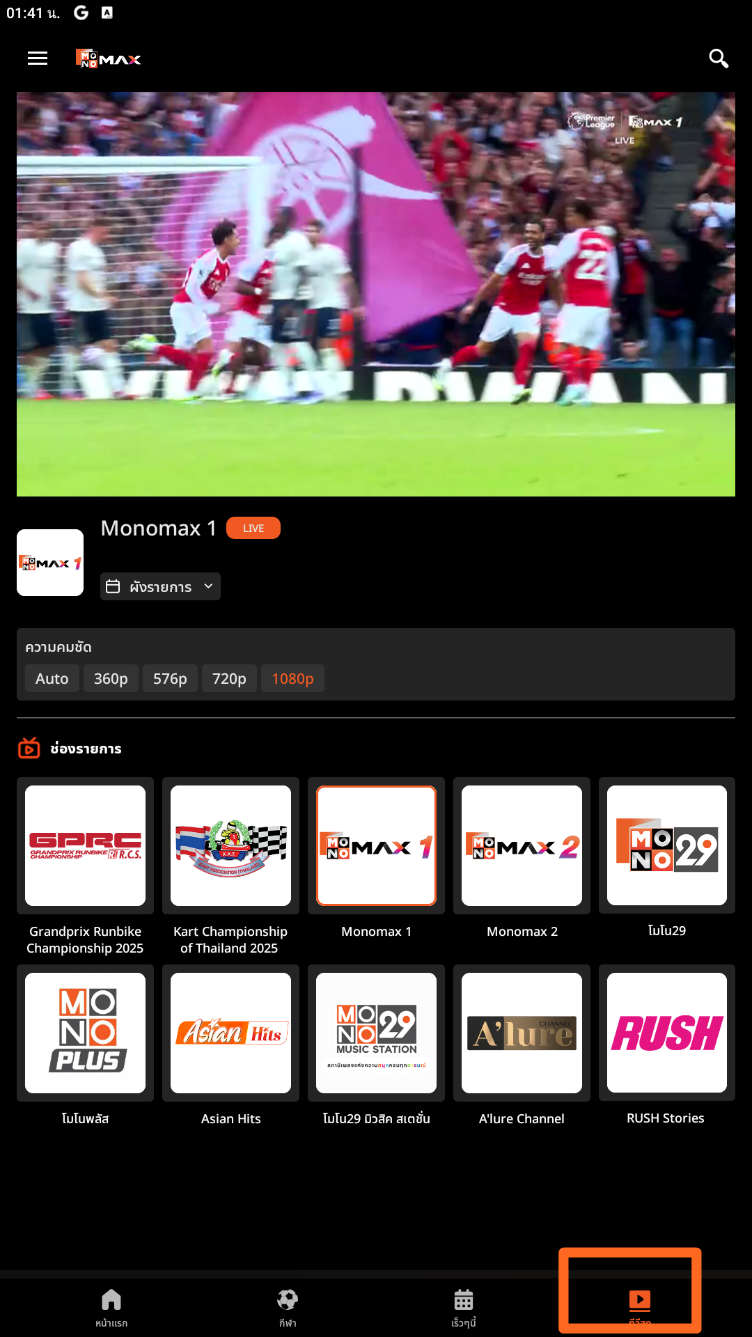Open search with the magnifier icon
752x1337 pixels.
click(718, 58)
